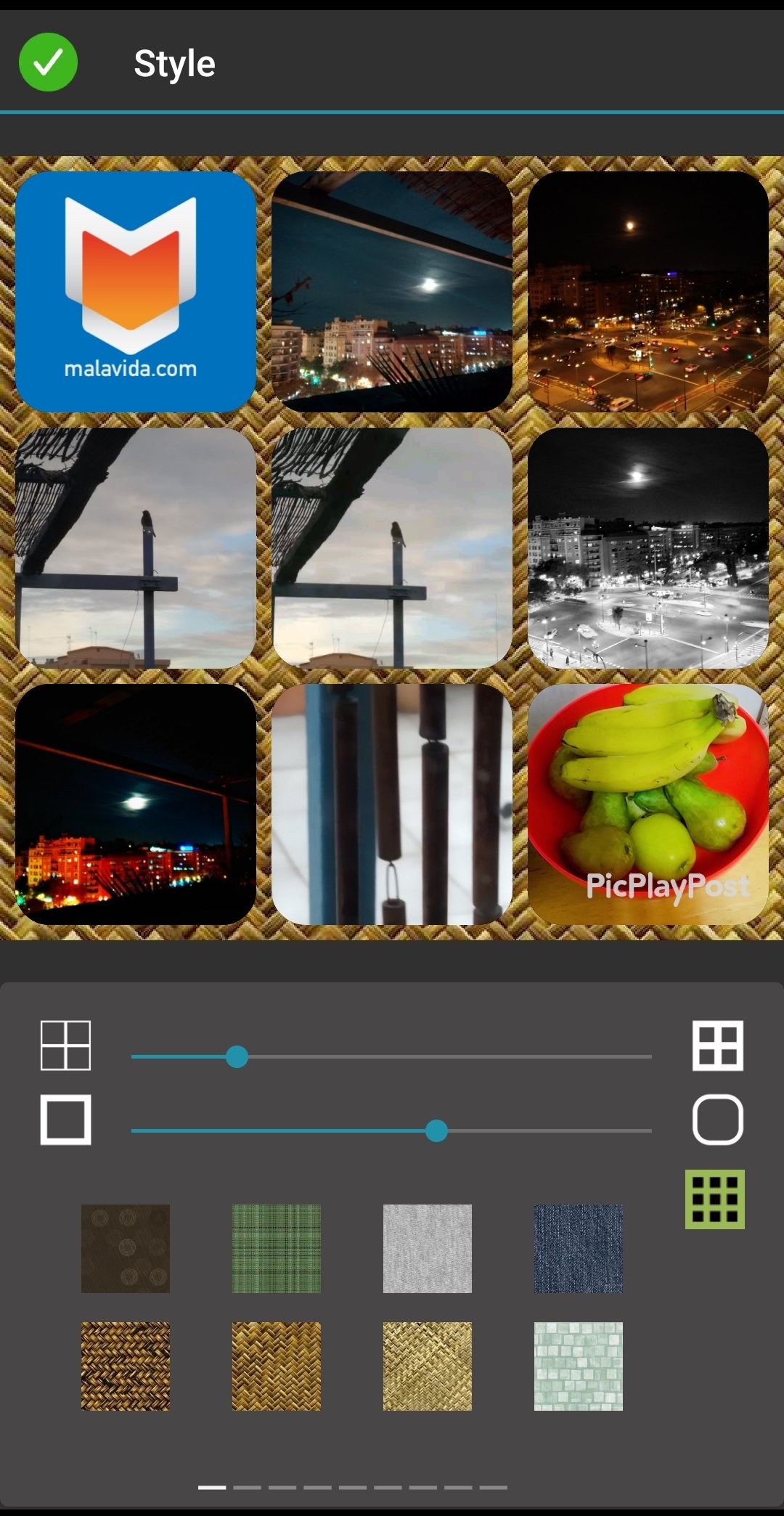Set border thickness slider position
Image resolution: width=784 pixels, height=1516 pixels.
click(237, 1056)
